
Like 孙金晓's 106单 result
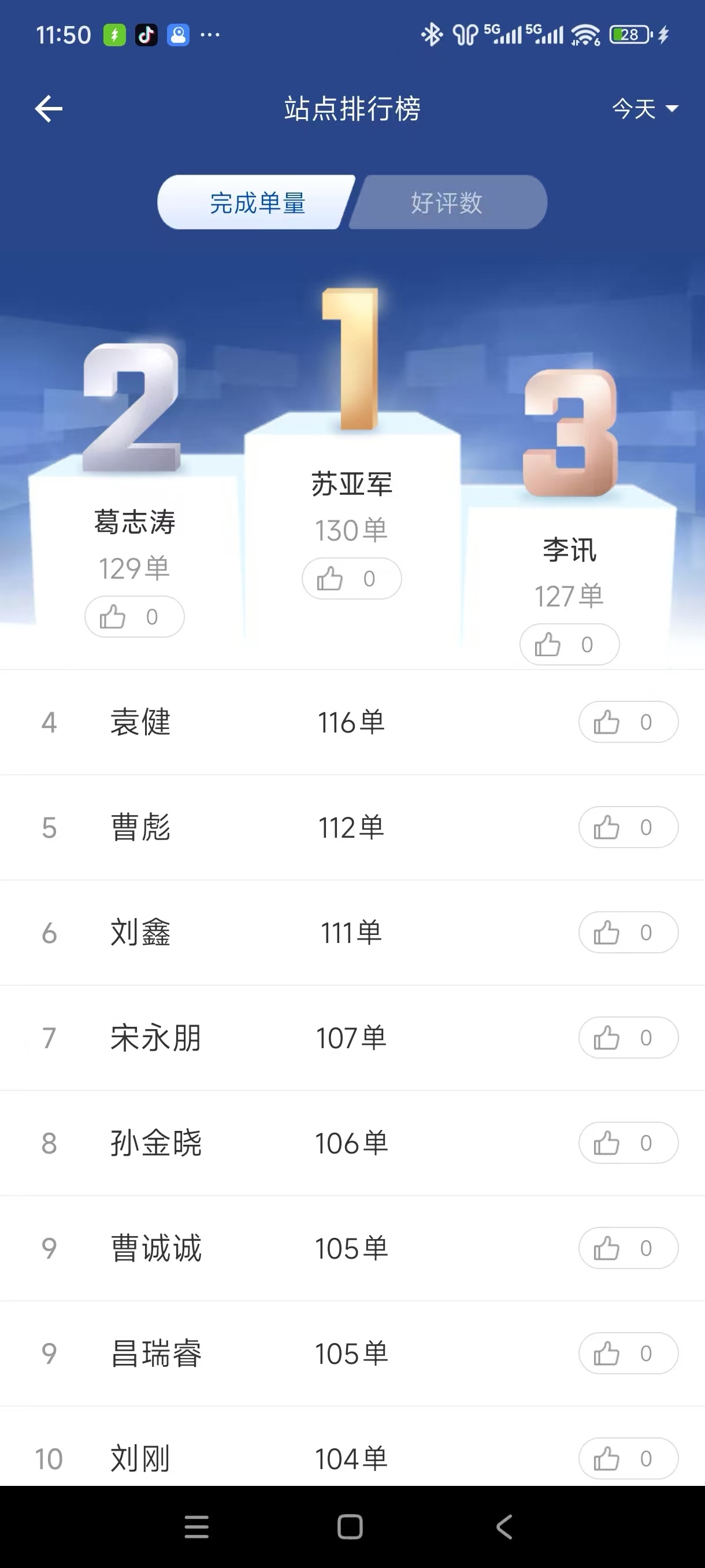(x=628, y=1143)
